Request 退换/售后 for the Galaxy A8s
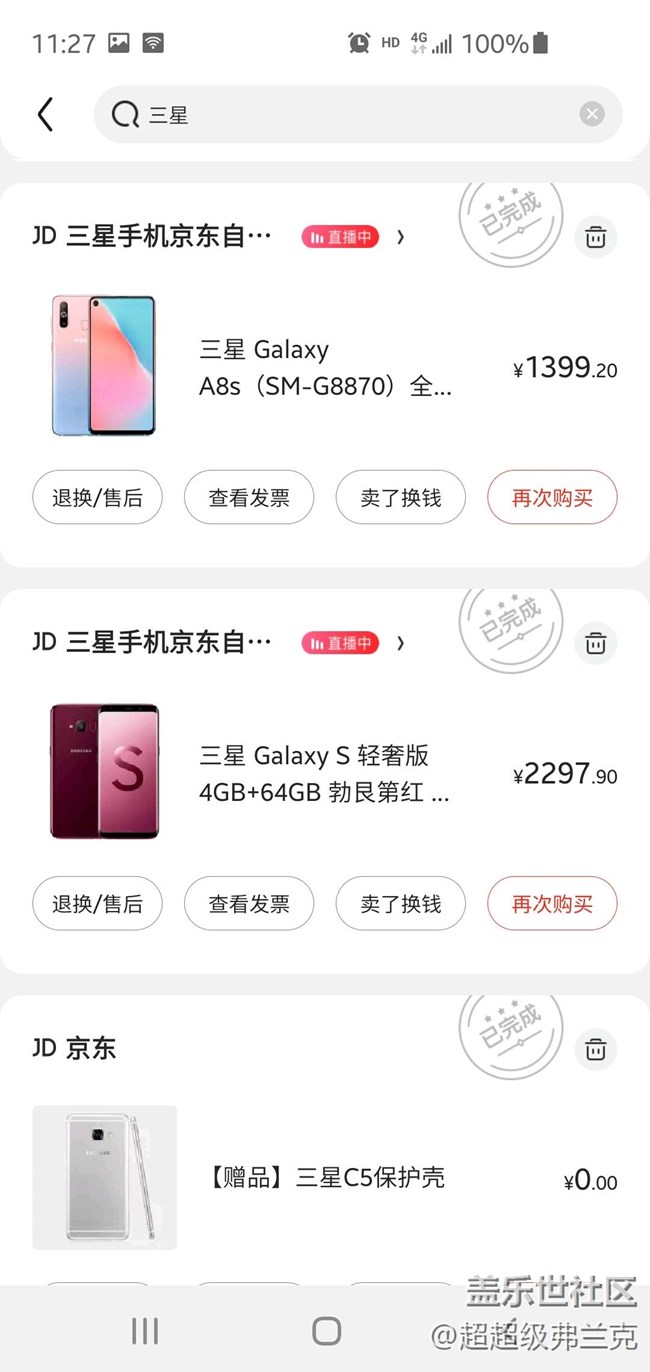This screenshot has height=1372, width=650. [97, 498]
